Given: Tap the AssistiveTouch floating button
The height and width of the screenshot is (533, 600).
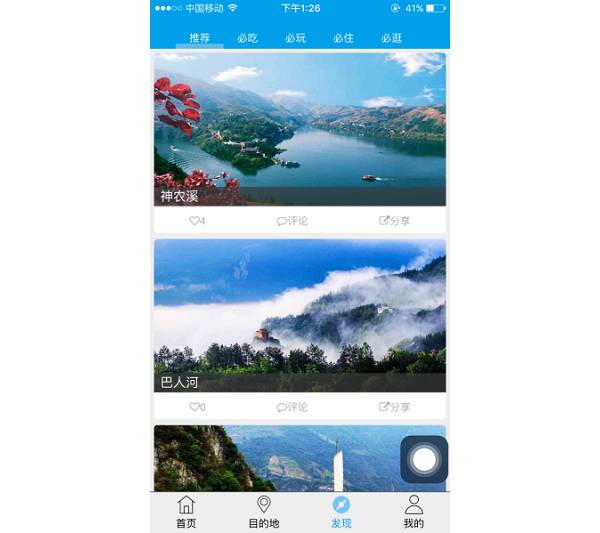Looking at the screenshot, I should [424, 460].
